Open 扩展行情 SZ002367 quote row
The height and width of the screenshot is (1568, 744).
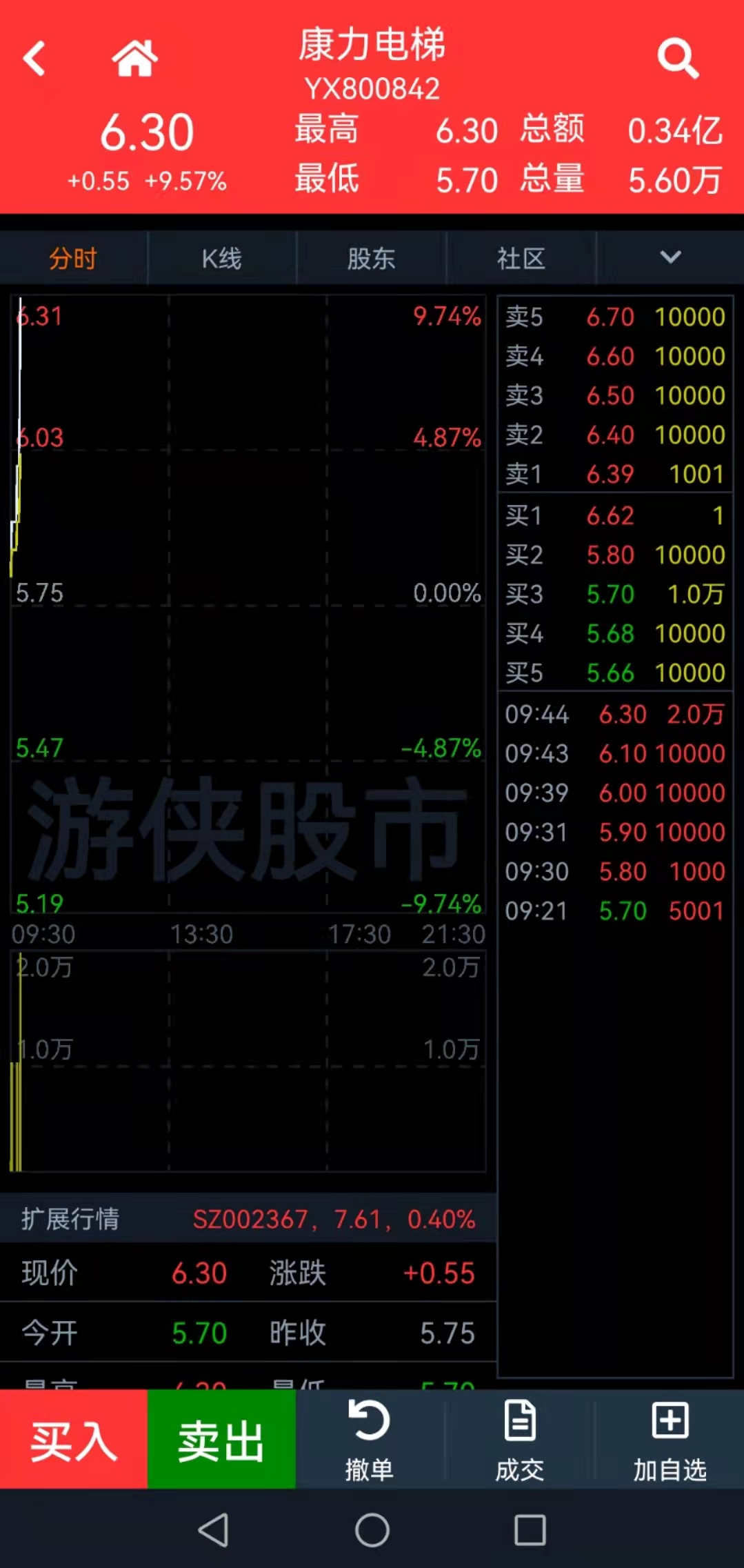click(x=248, y=1219)
